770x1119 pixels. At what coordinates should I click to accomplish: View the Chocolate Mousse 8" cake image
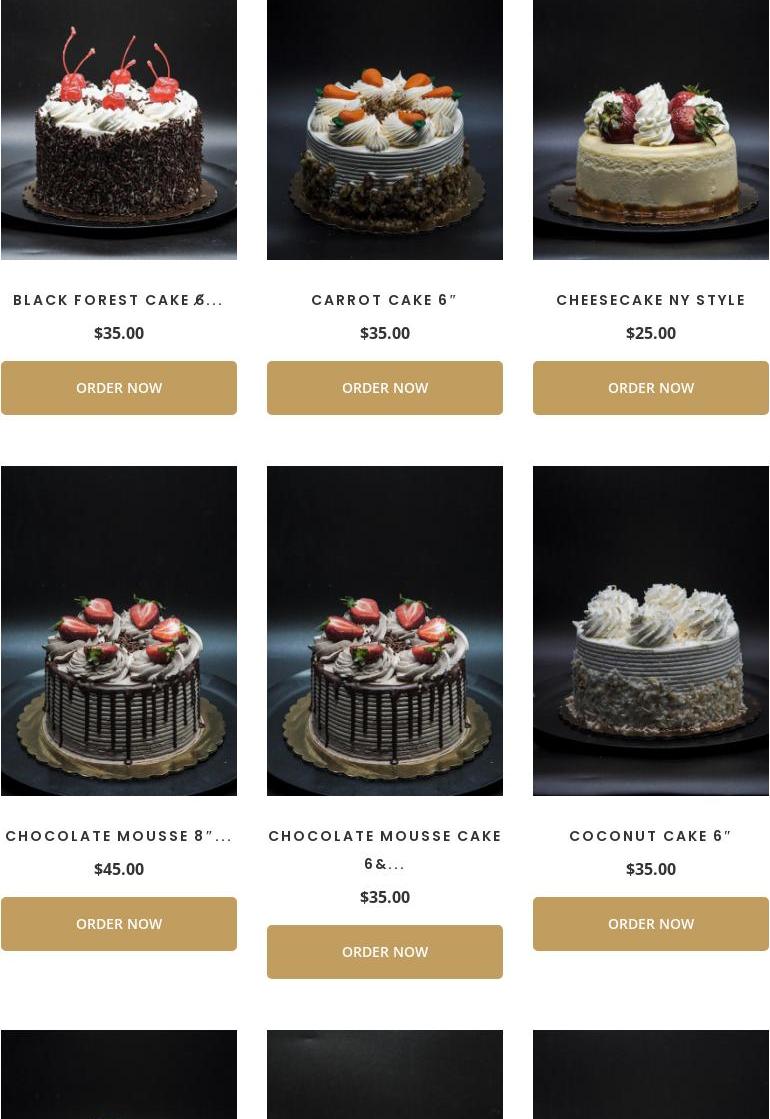(118, 630)
